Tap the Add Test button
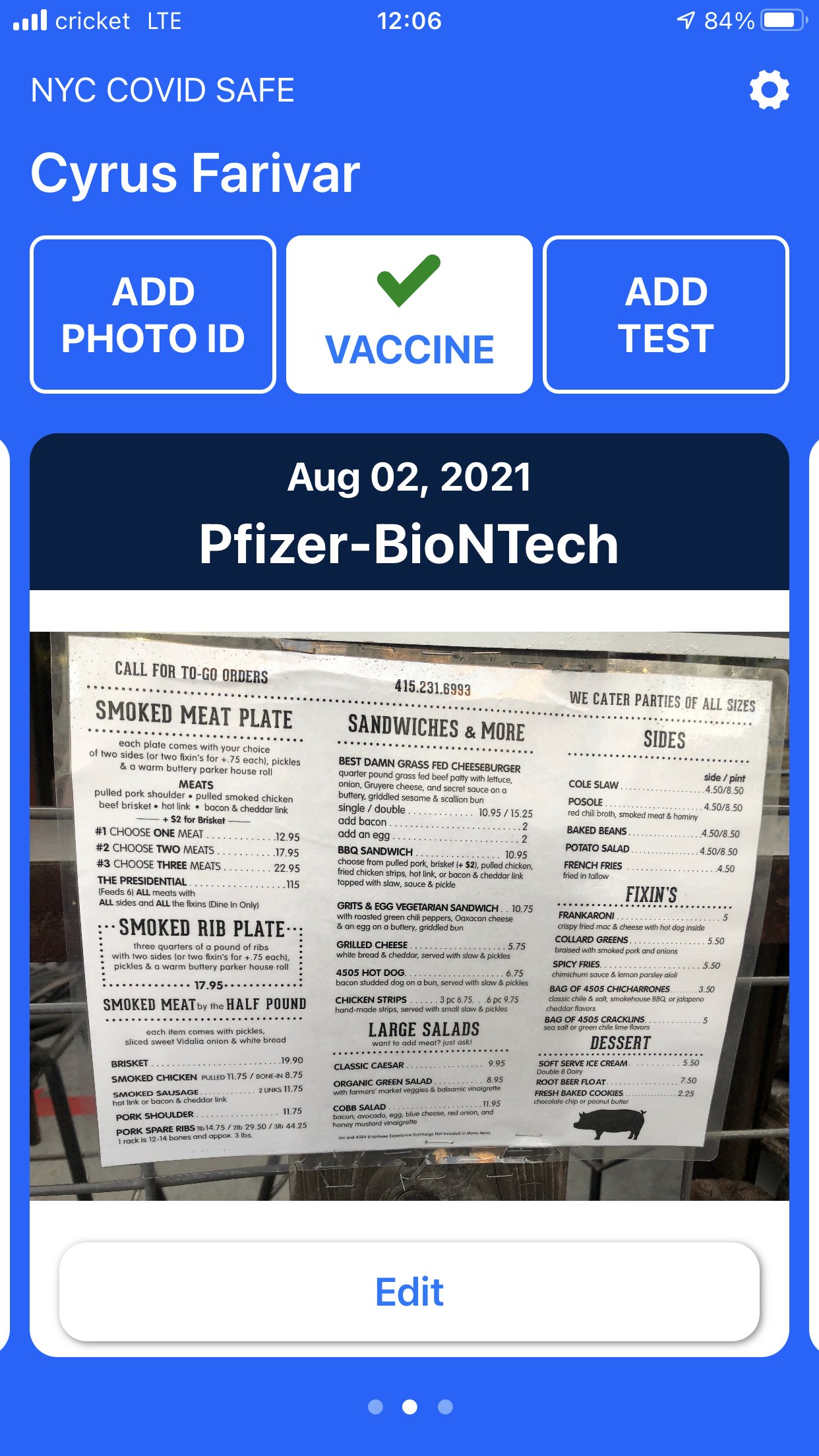819x1456 pixels. (665, 315)
